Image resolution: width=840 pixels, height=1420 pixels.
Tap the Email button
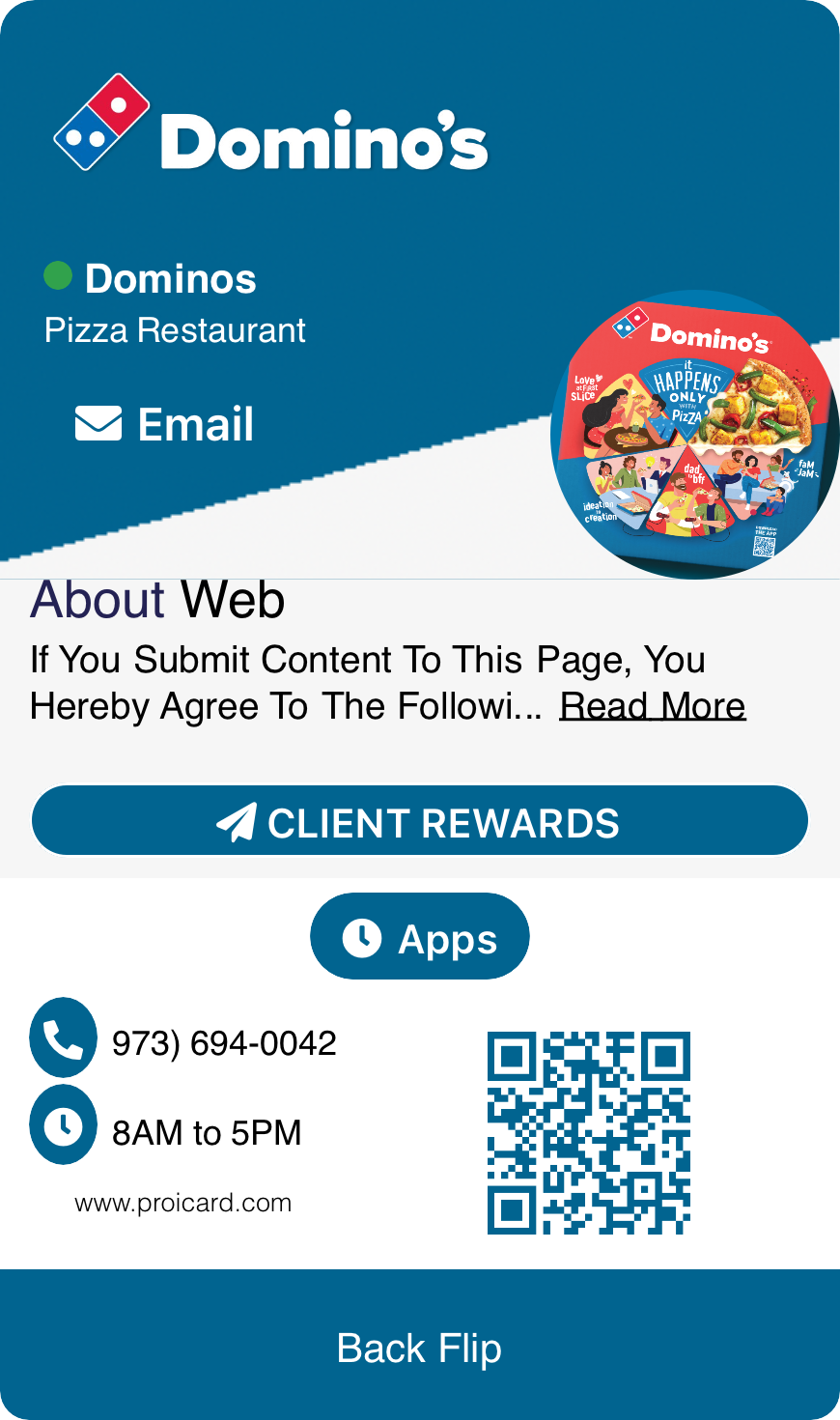tap(165, 424)
